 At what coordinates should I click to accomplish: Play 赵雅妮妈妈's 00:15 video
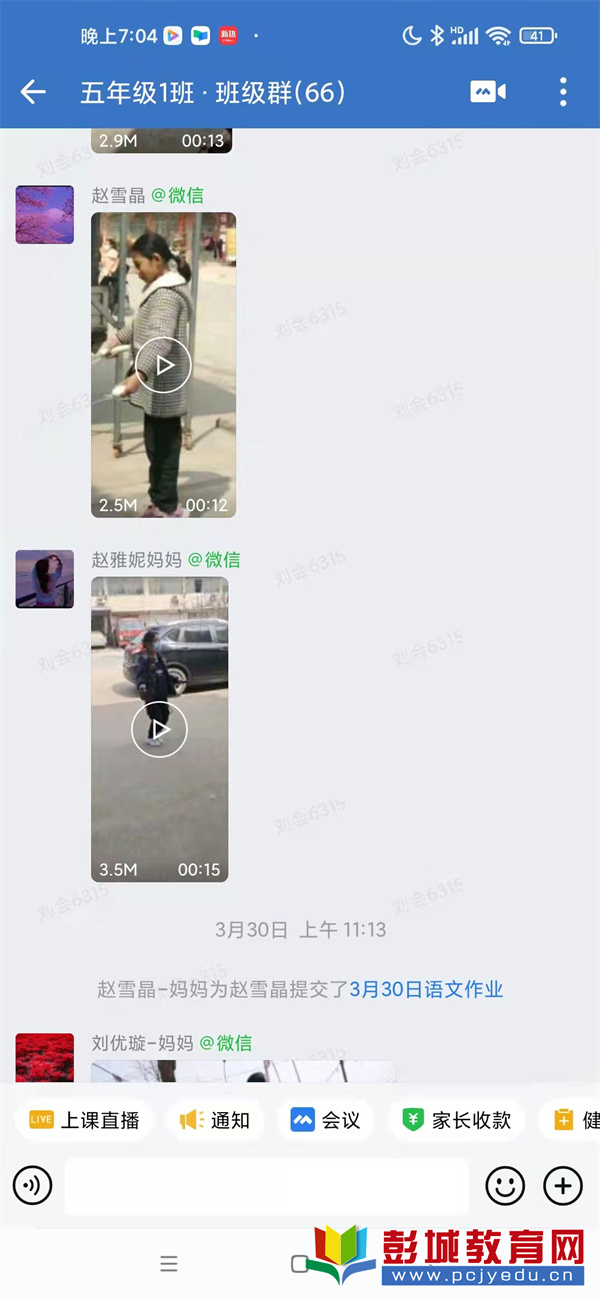(x=159, y=729)
